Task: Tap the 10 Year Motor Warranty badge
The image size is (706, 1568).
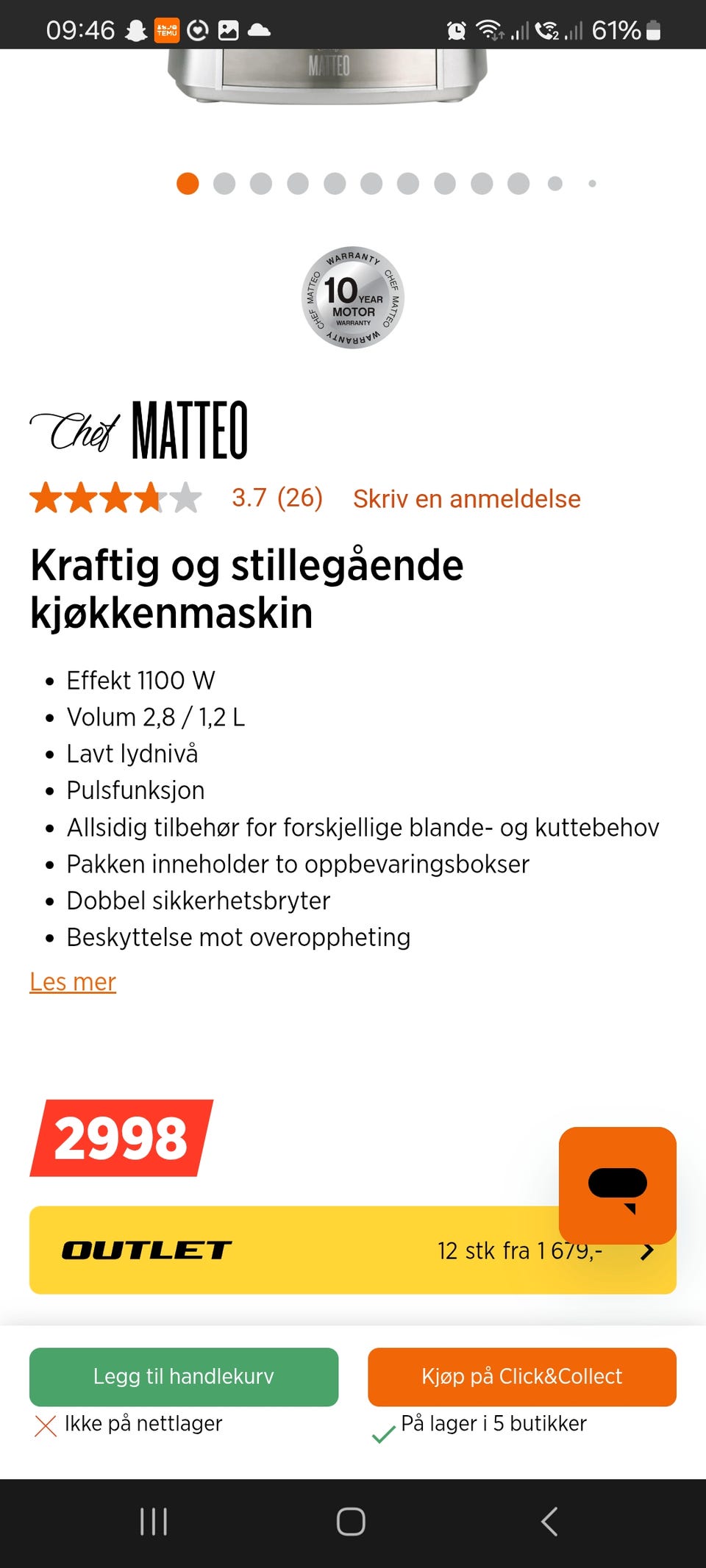Action: pos(352,298)
